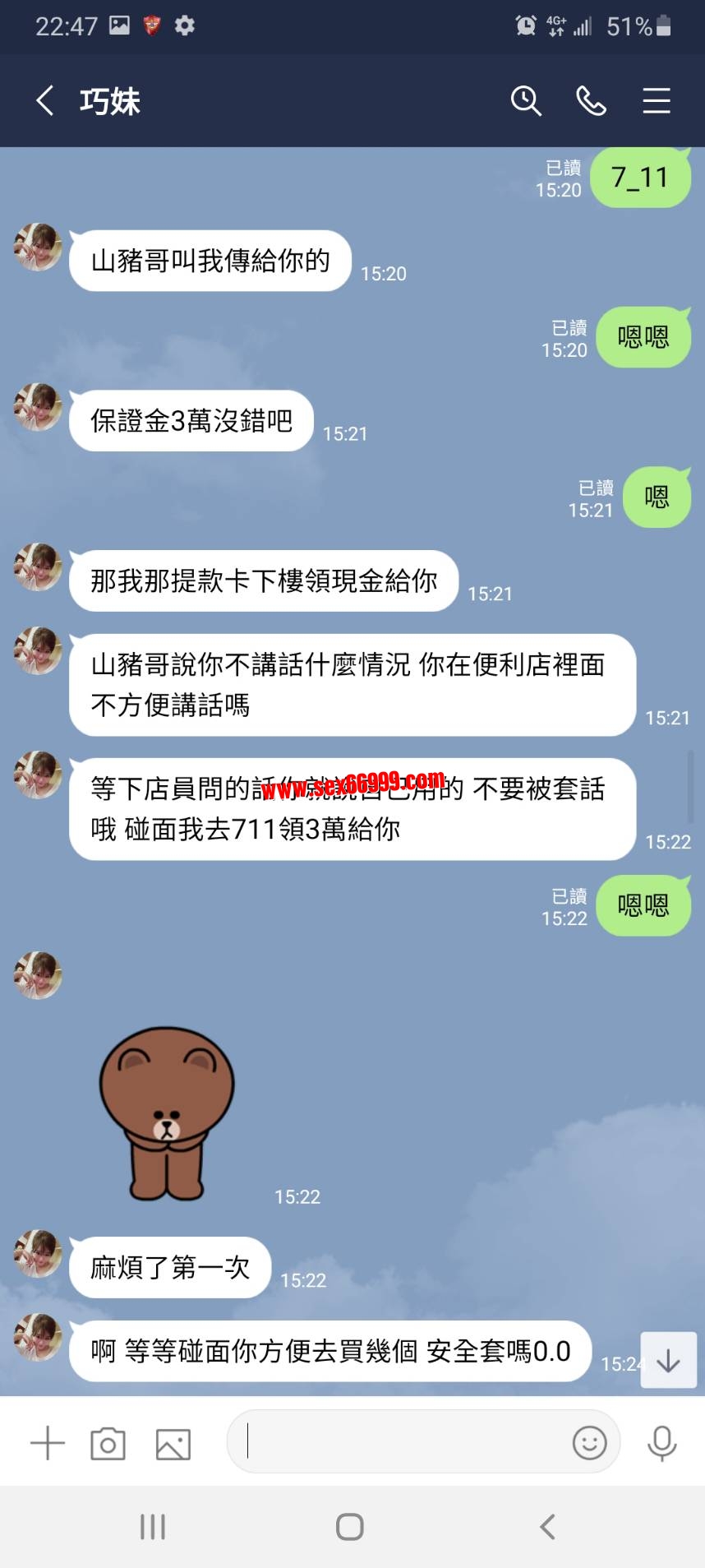This screenshot has height=1568, width=705.
Task: Jump to the latest message arrow
Action: pyautogui.click(x=668, y=1361)
